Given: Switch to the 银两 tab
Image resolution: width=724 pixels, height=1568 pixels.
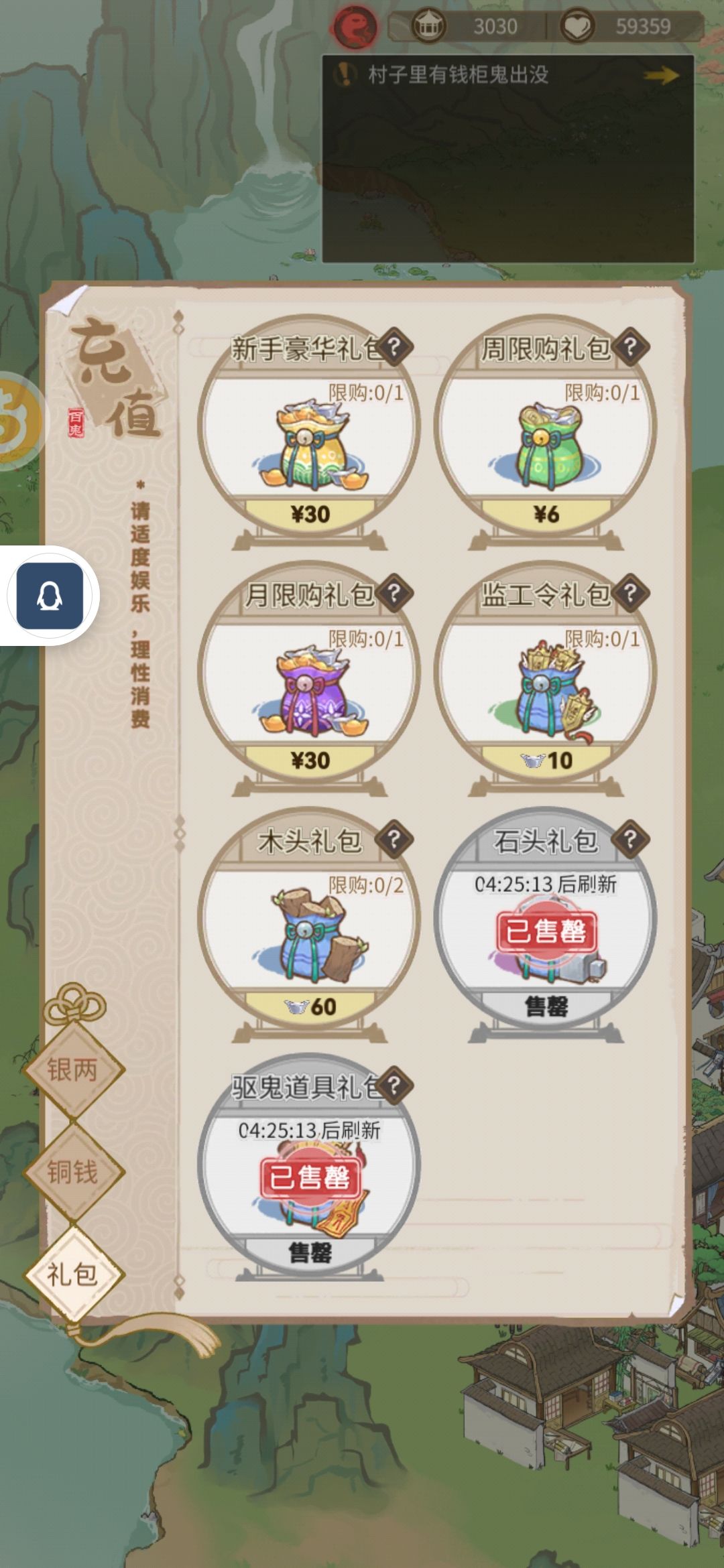Looking at the screenshot, I should [73, 1070].
